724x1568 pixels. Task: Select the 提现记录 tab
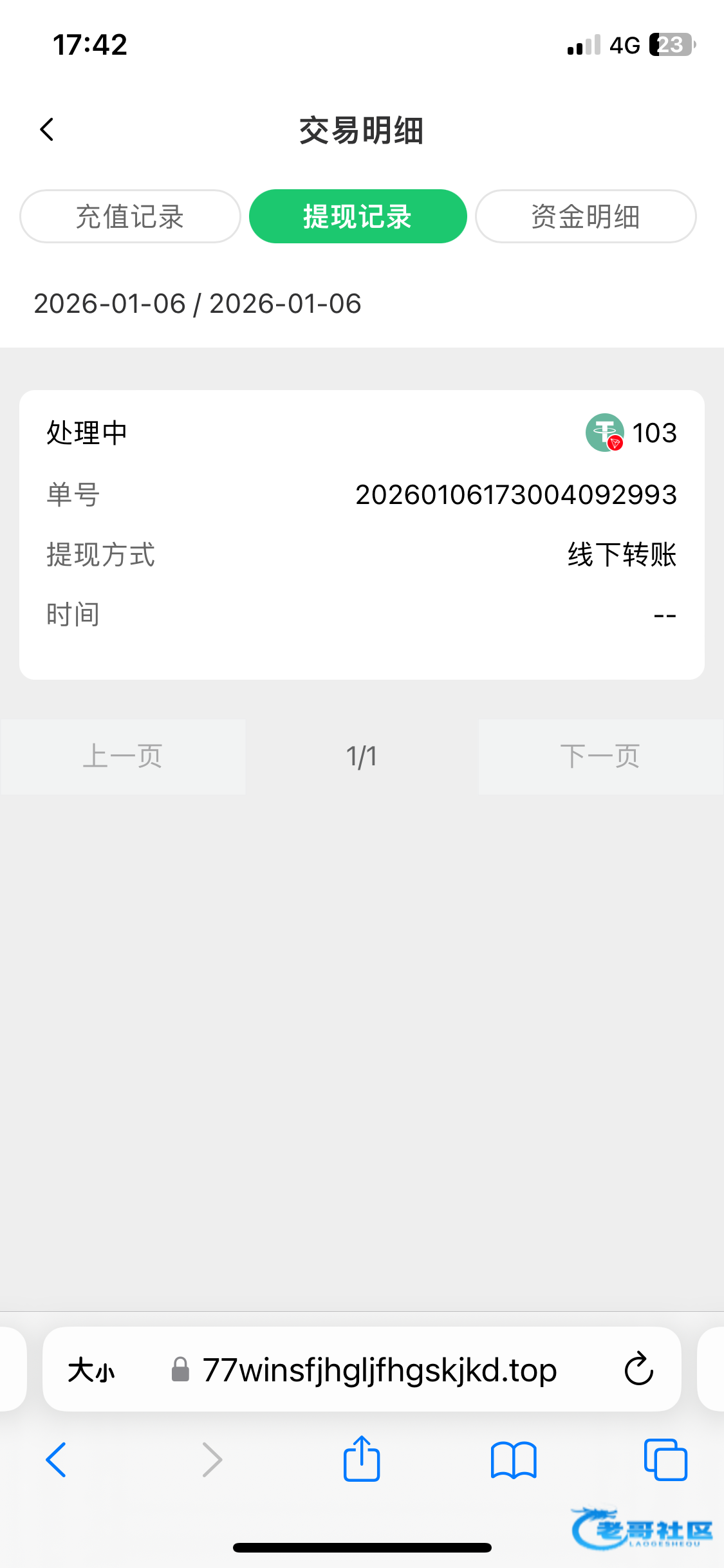(358, 216)
